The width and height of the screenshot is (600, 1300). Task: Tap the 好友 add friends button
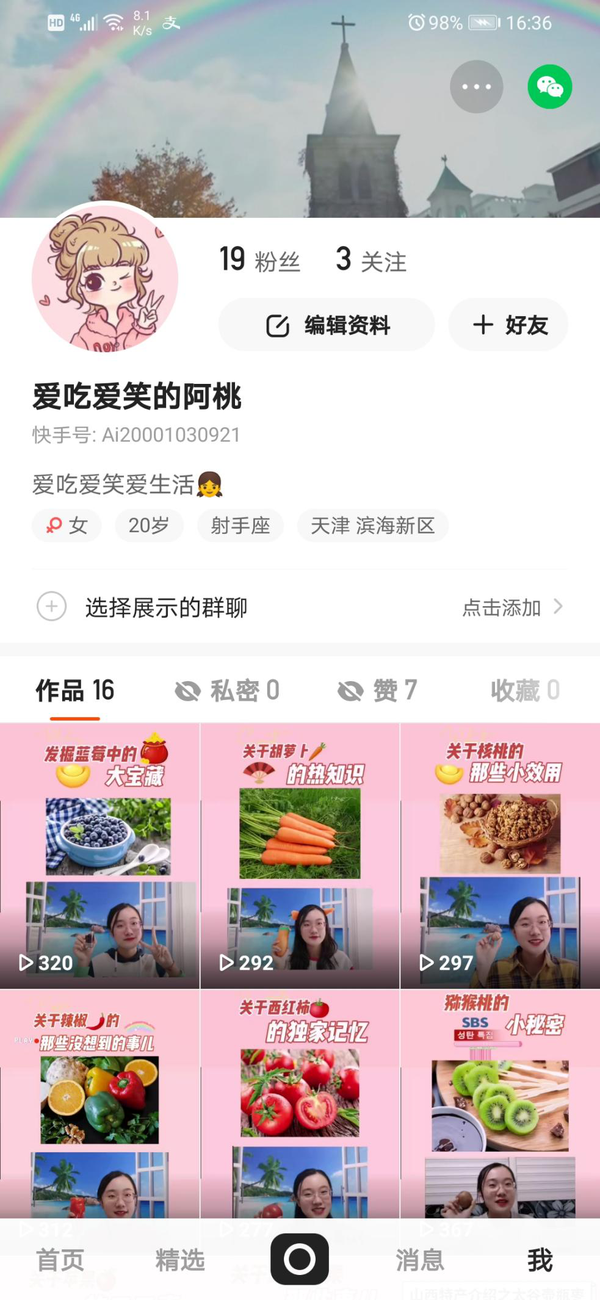tap(508, 325)
